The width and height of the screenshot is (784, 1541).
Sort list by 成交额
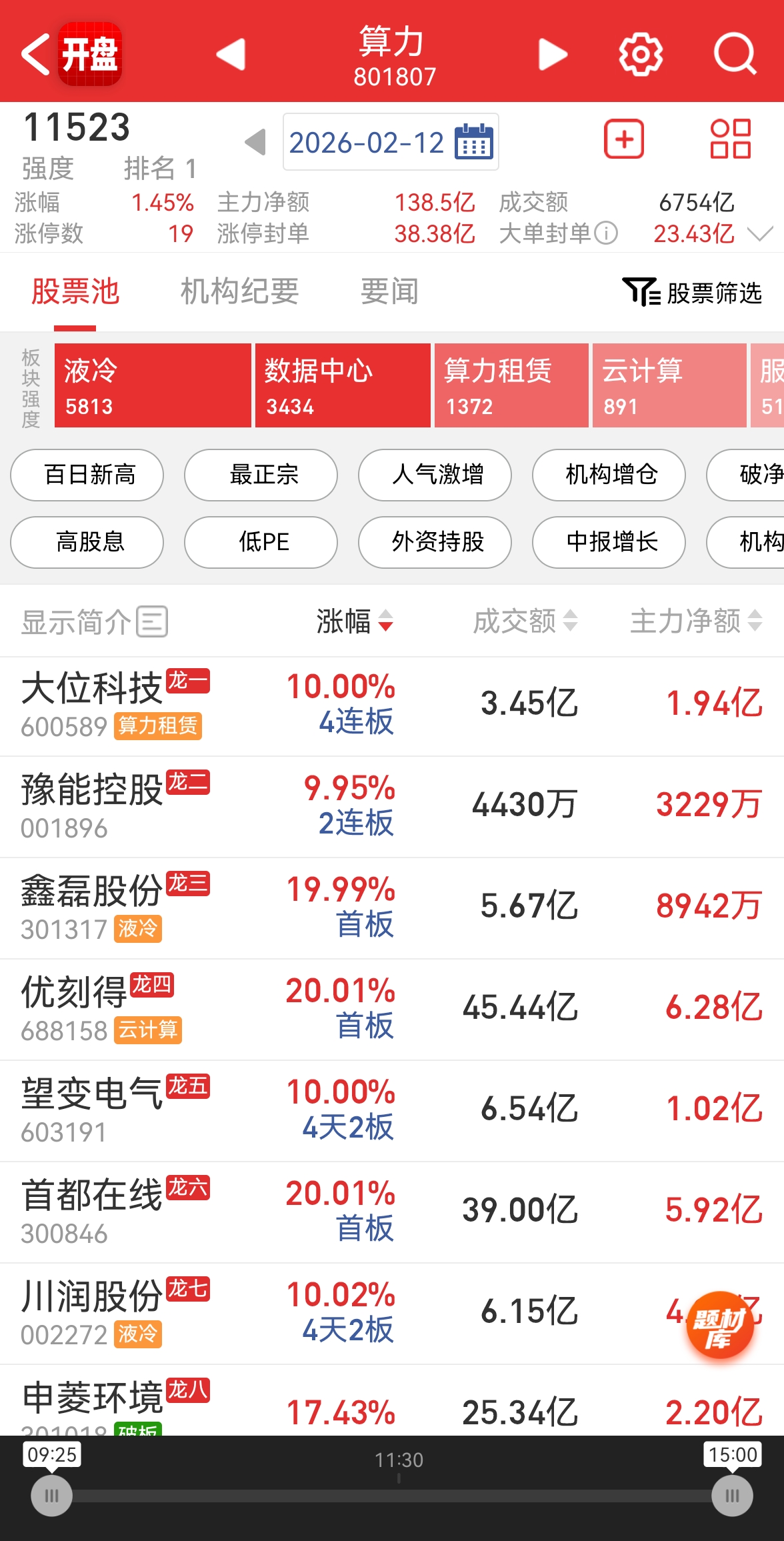[524, 621]
